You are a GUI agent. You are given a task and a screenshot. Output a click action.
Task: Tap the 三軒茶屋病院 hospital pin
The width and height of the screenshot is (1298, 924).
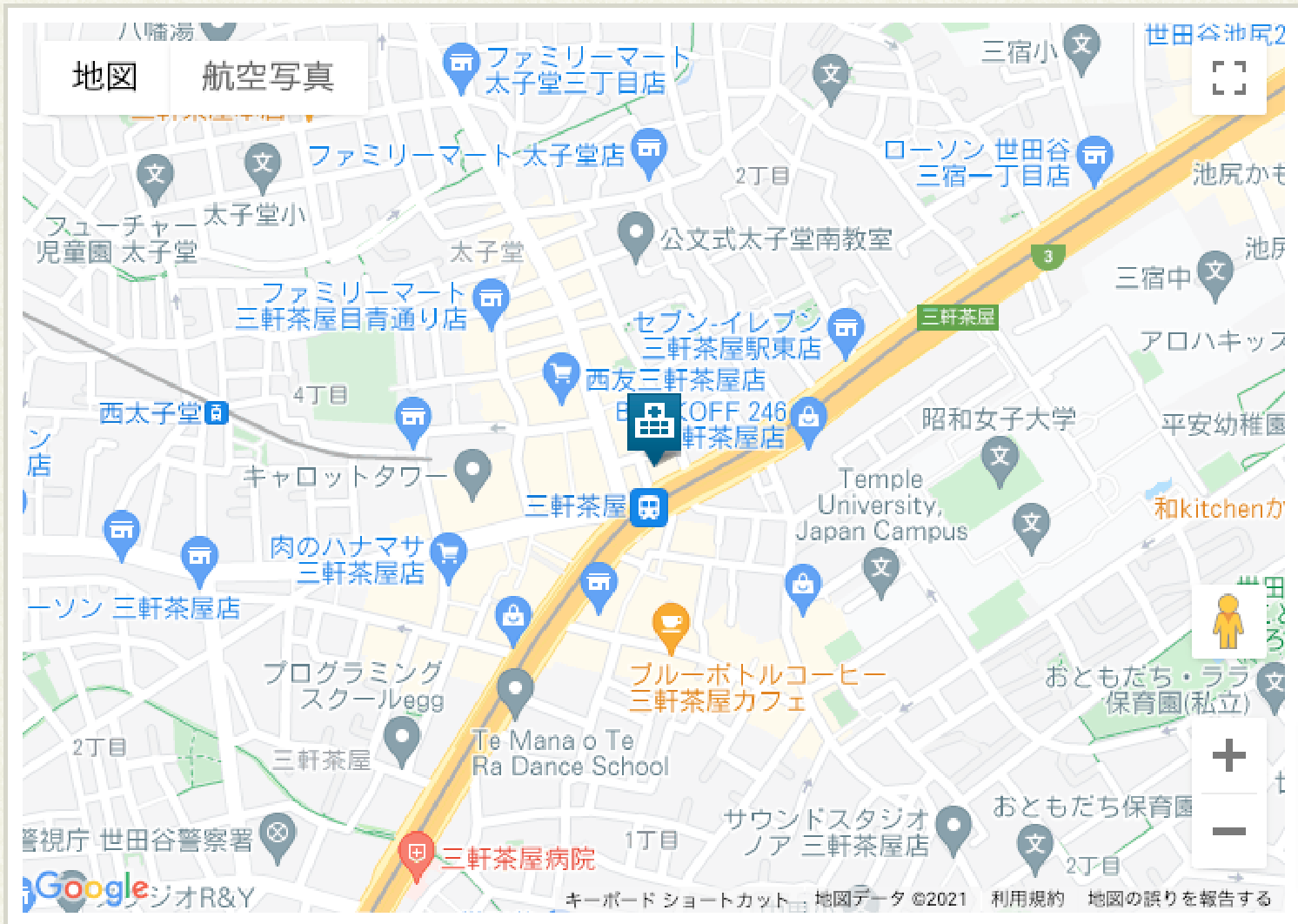[417, 853]
